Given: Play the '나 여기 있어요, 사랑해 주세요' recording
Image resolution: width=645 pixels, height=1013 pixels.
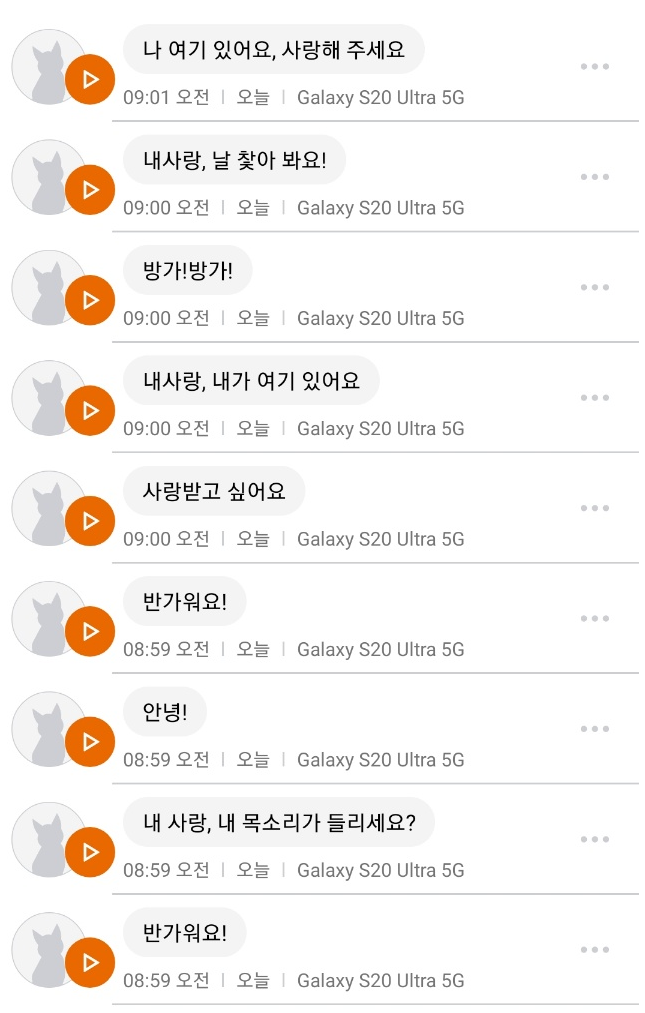Looking at the screenshot, I should click(x=90, y=80).
